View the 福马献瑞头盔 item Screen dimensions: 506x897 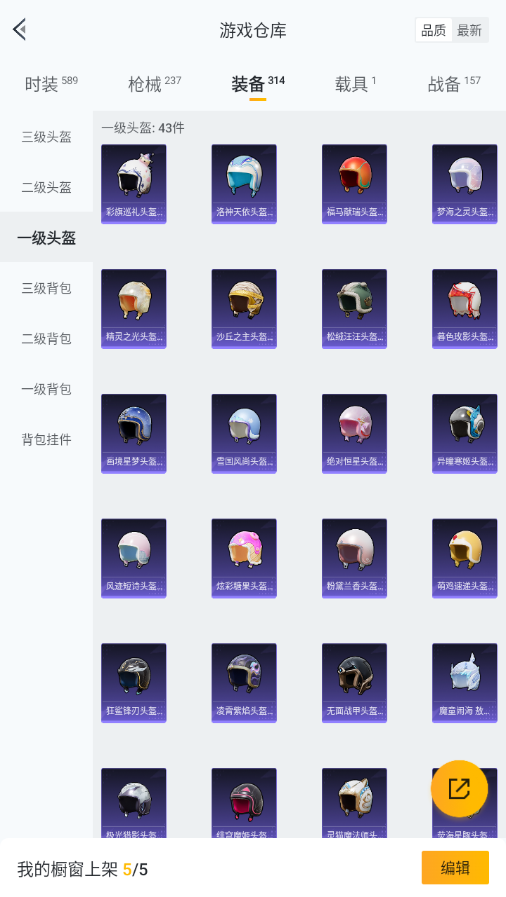tap(354, 184)
